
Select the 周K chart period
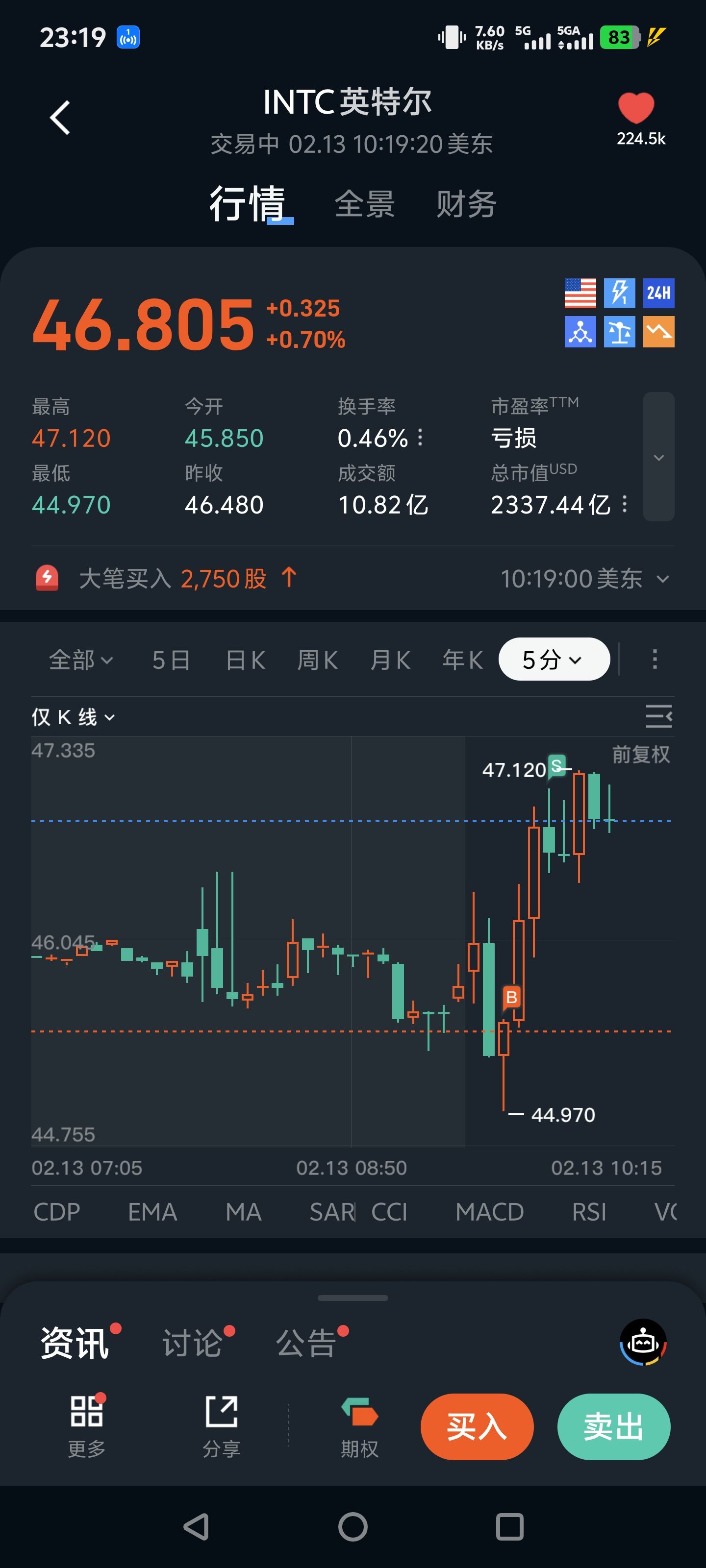tap(317, 660)
